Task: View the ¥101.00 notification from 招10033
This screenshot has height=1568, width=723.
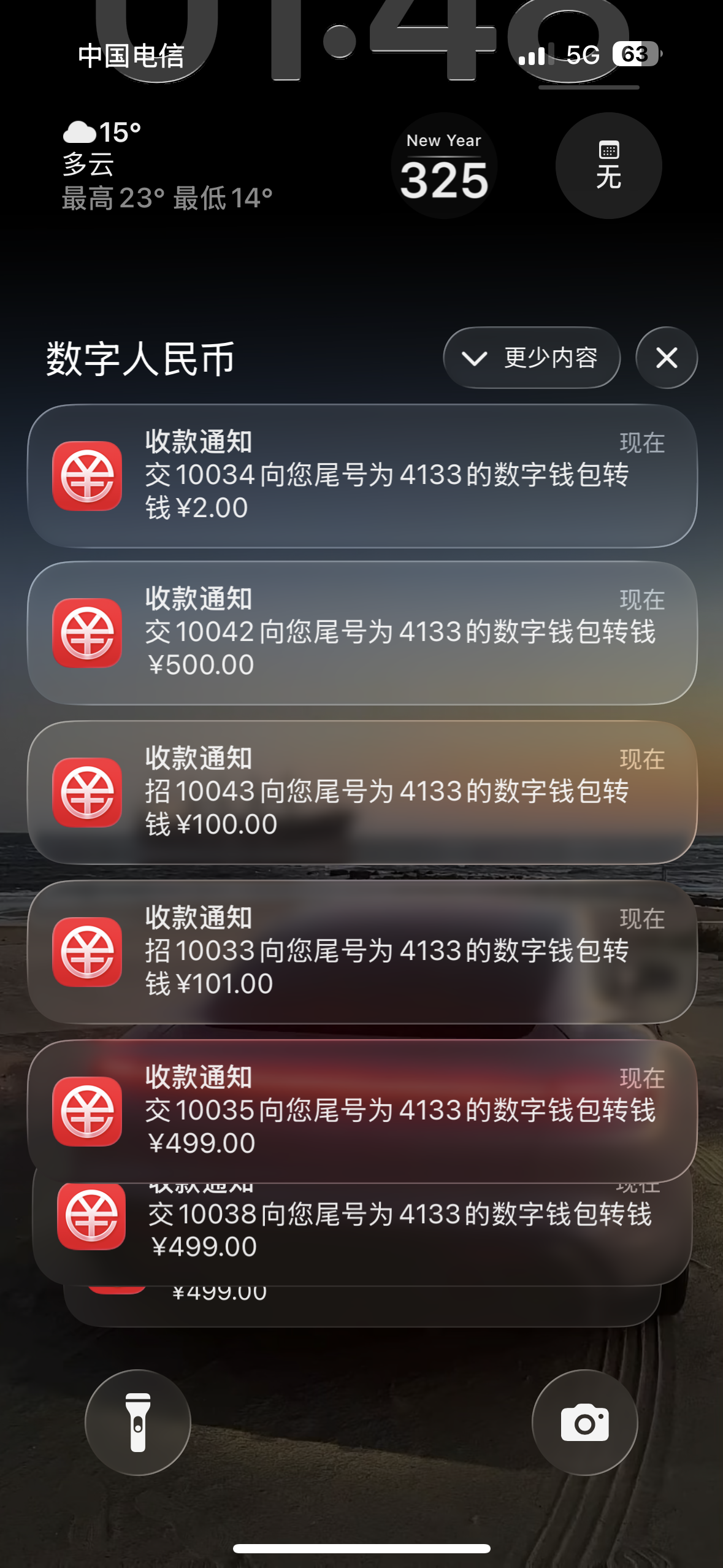Action: click(362, 952)
